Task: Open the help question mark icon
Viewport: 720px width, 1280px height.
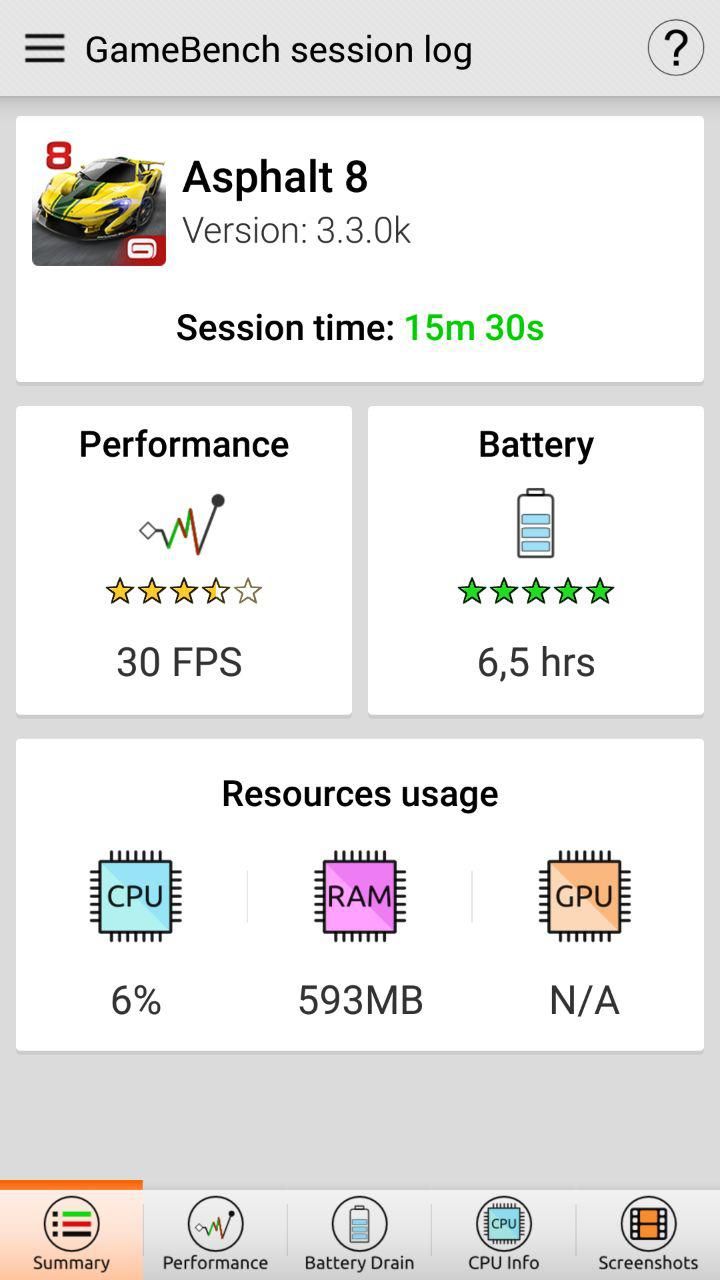Action: (675, 48)
